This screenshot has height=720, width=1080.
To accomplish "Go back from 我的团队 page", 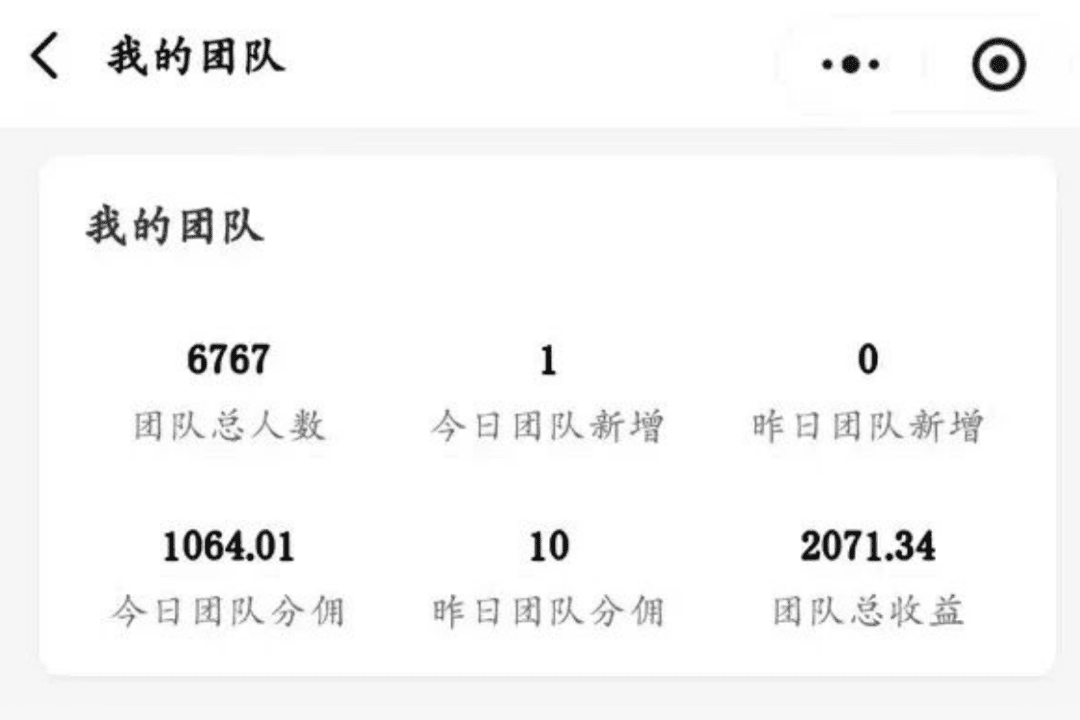I will (x=45, y=58).
